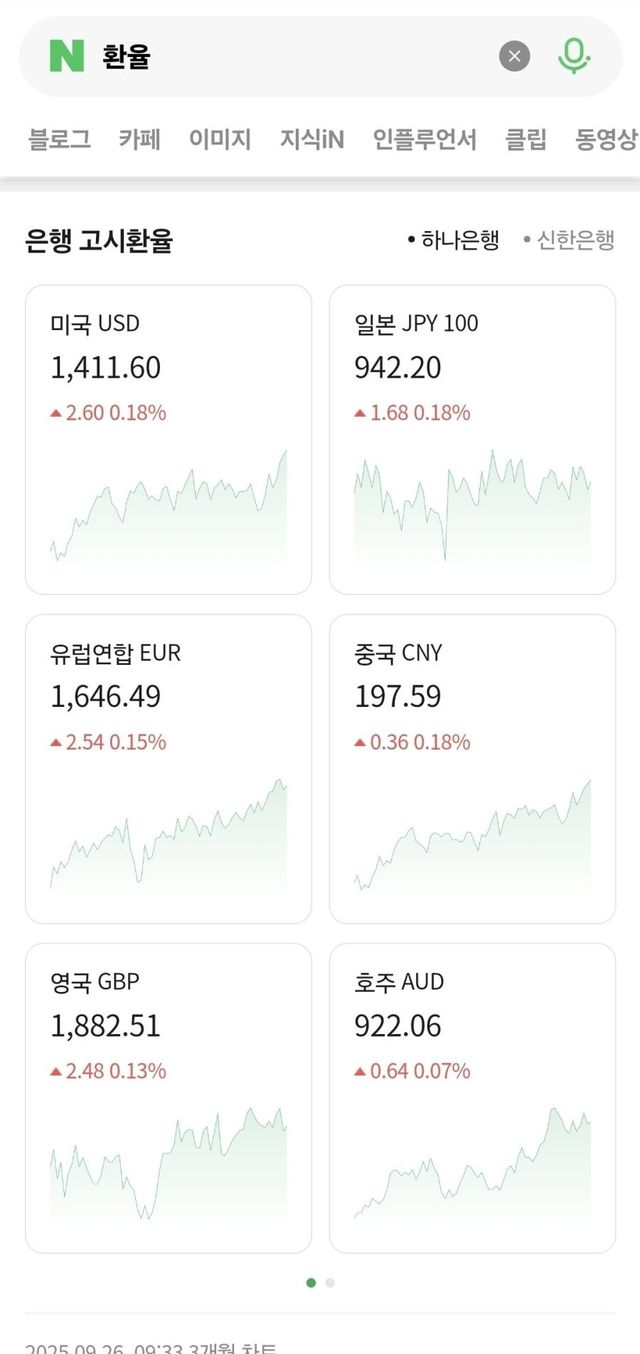Select 하나은행 as the rate source
The height and width of the screenshot is (1354, 640).
click(454, 241)
